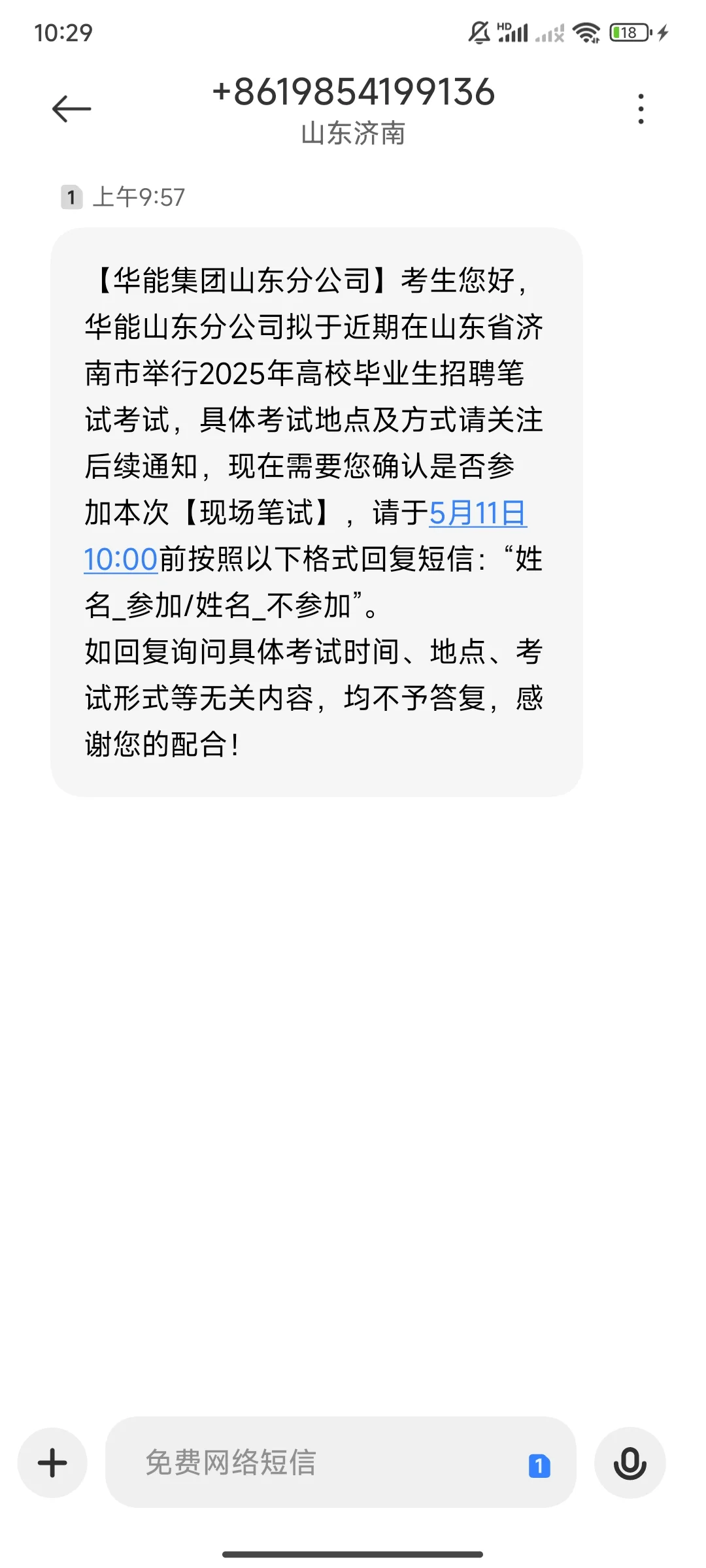Image resolution: width=706 pixels, height=1568 pixels.
Task: Tap the 5月11日 10:00 date link
Action: pyautogui.click(x=478, y=514)
